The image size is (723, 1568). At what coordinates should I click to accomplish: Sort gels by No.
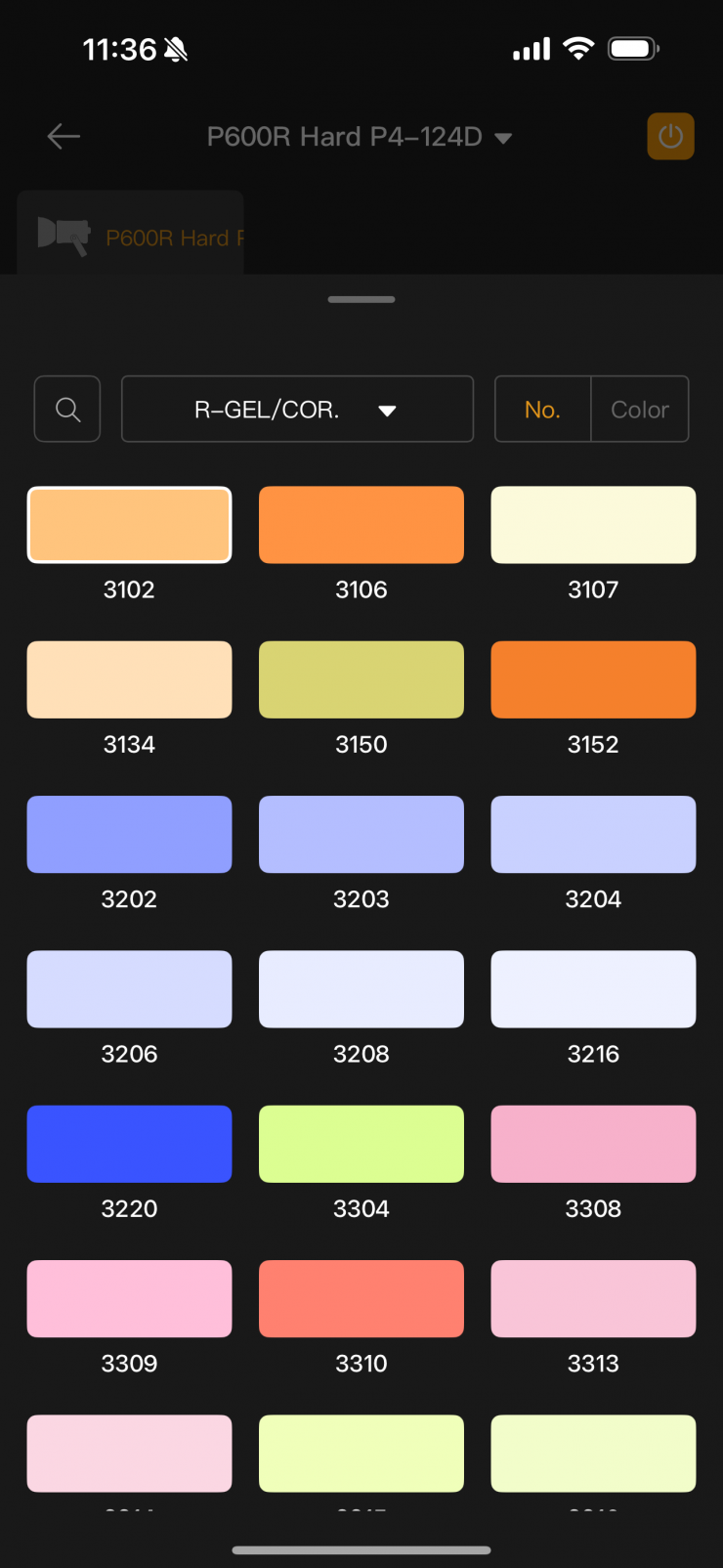click(x=542, y=409)
